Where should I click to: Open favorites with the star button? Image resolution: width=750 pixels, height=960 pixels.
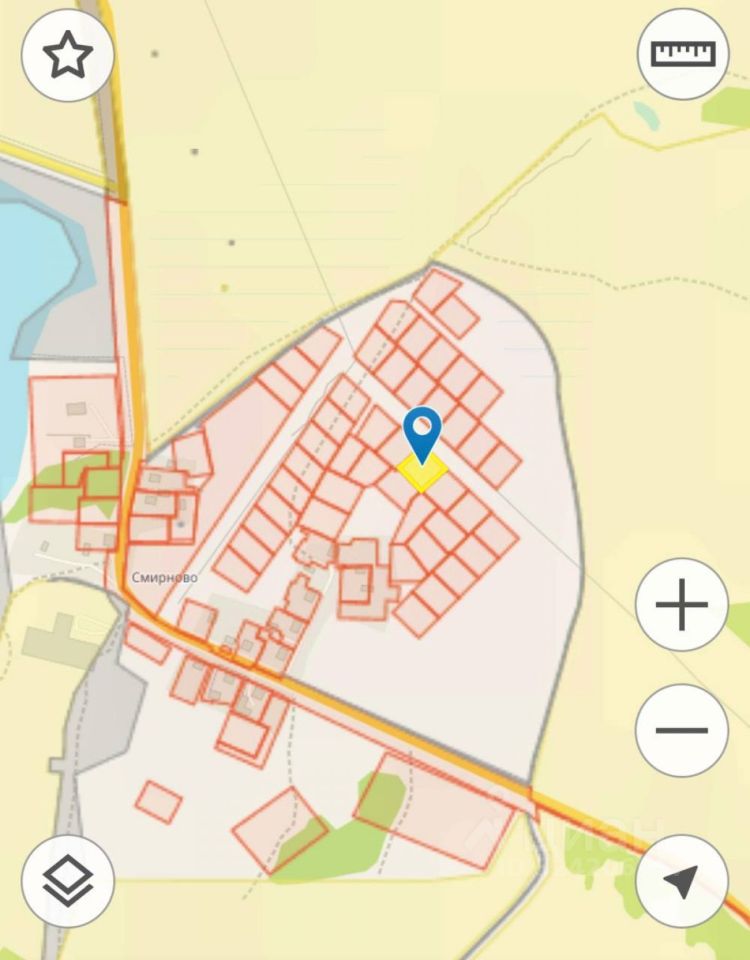[x=67, y=55]
